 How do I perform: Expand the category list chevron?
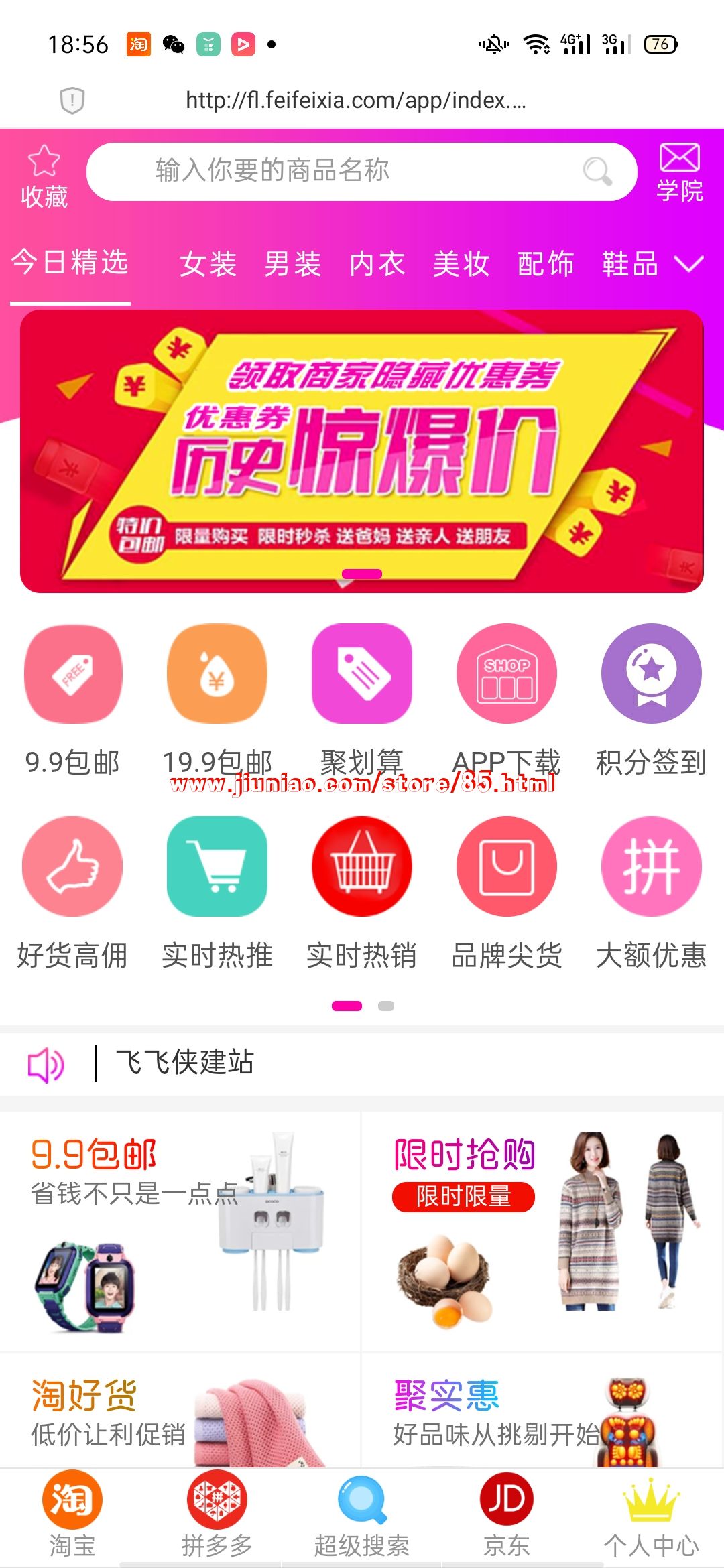689,264
